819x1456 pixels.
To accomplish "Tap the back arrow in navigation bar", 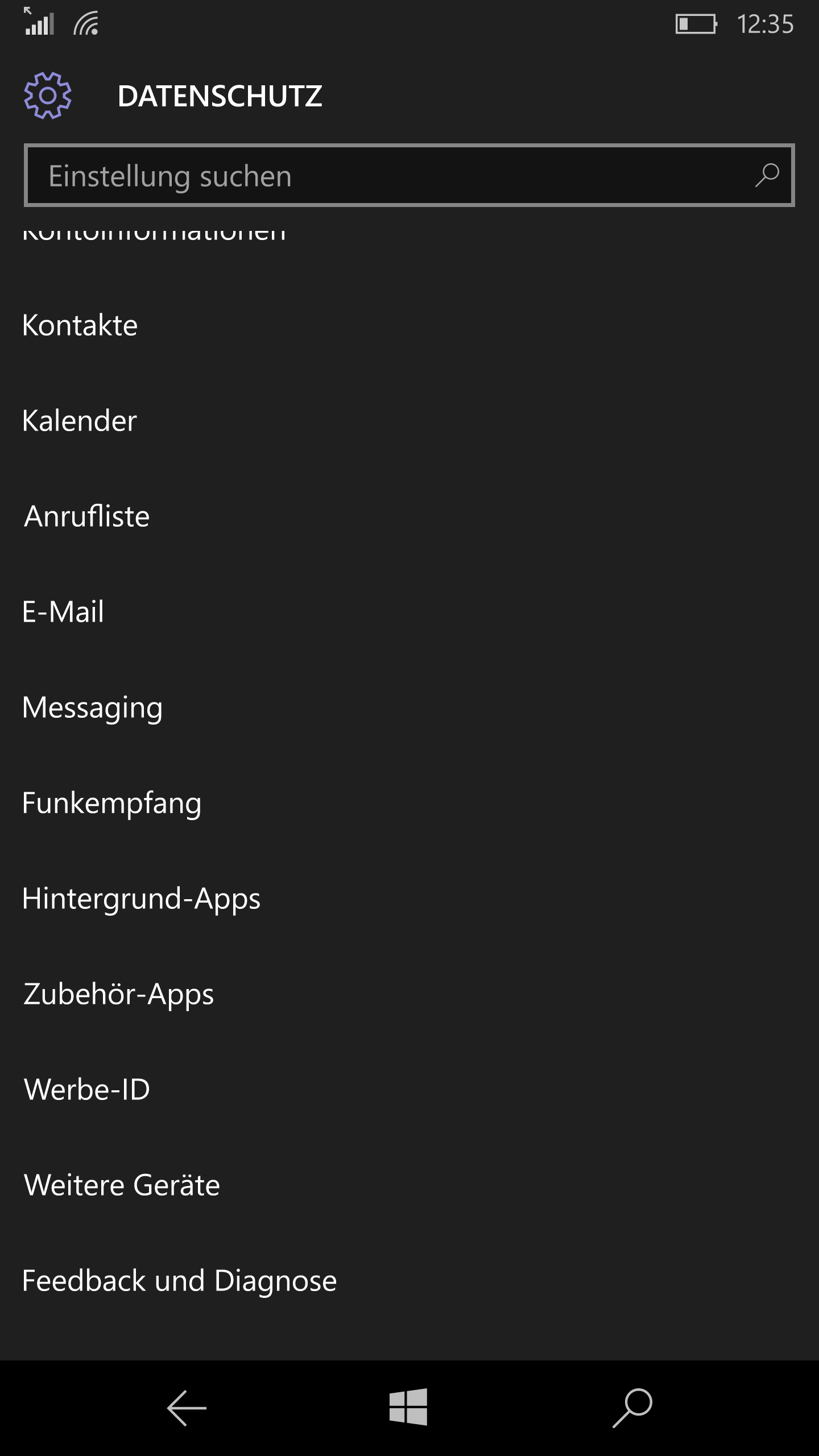I will point(187,1408).
